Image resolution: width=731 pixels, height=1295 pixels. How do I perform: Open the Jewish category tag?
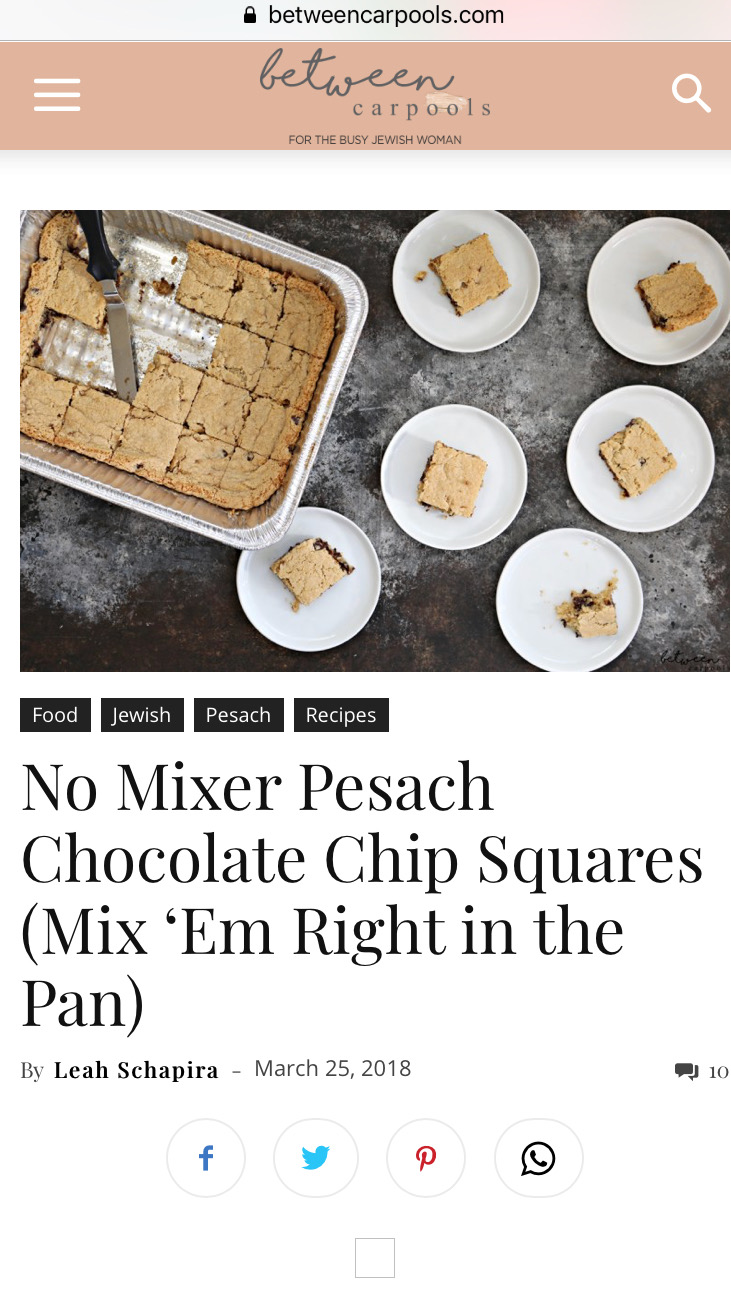[x=141, y=715]
